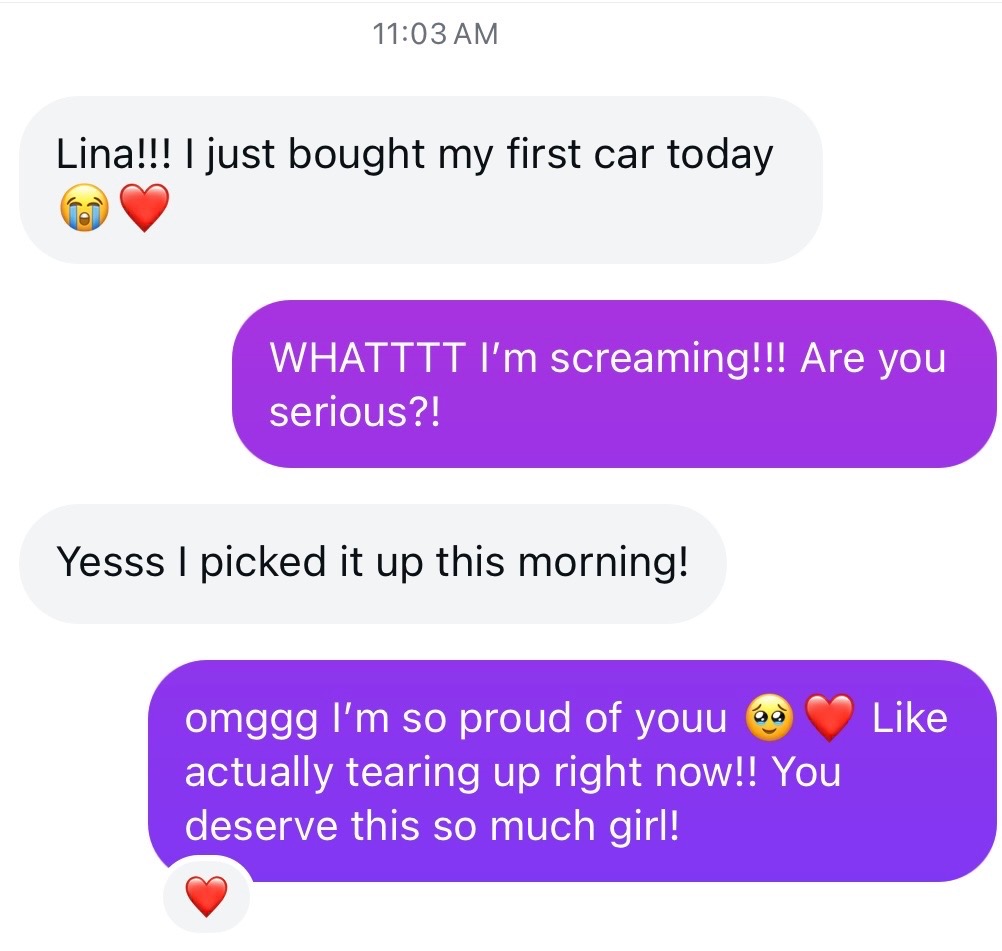This screenshot has width=1002, height=951.
Task: Open the heart reaction under the last message
Action: pos(207,895)
